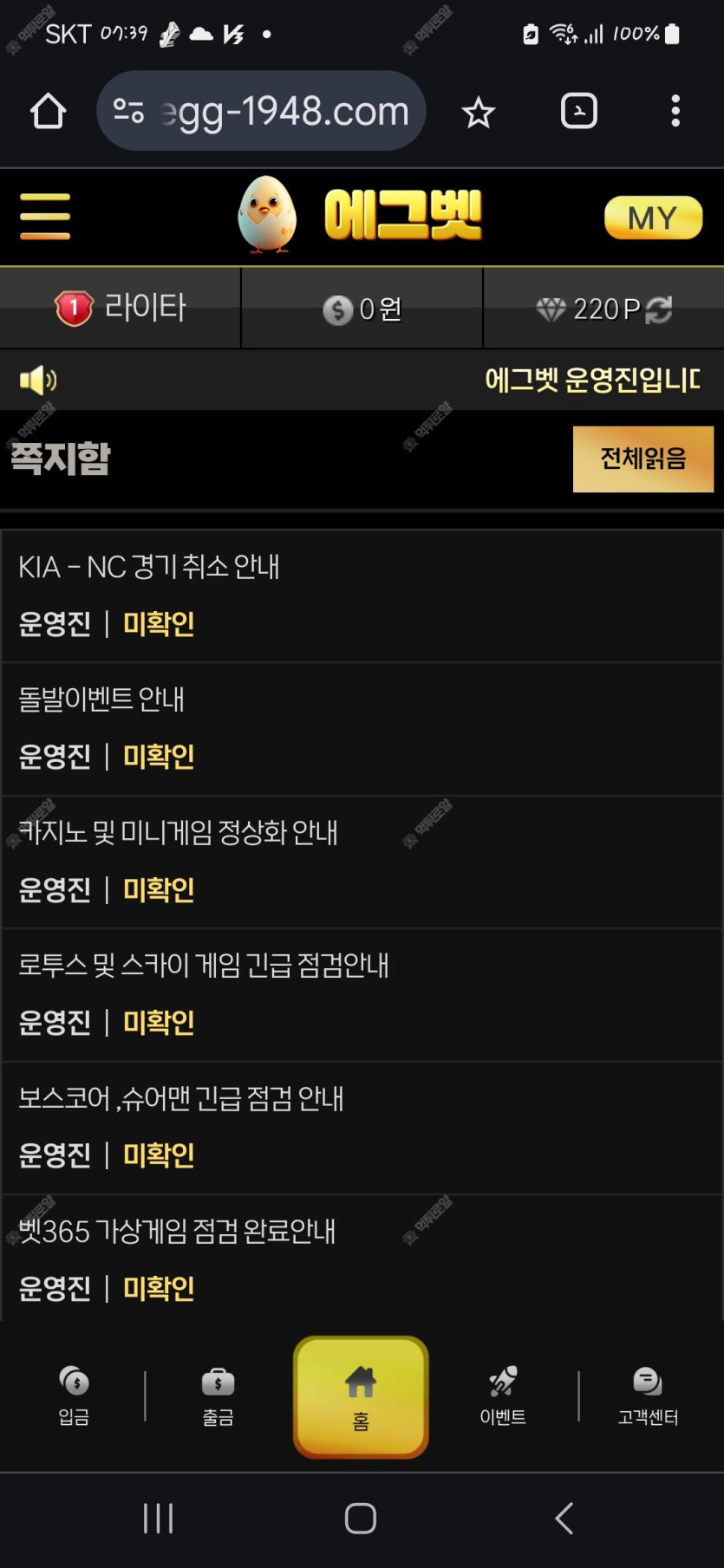Screen dimensions: 724x1568
Task: Read 카지노 및 미니게임 정상화 안내
Action: 179,833
